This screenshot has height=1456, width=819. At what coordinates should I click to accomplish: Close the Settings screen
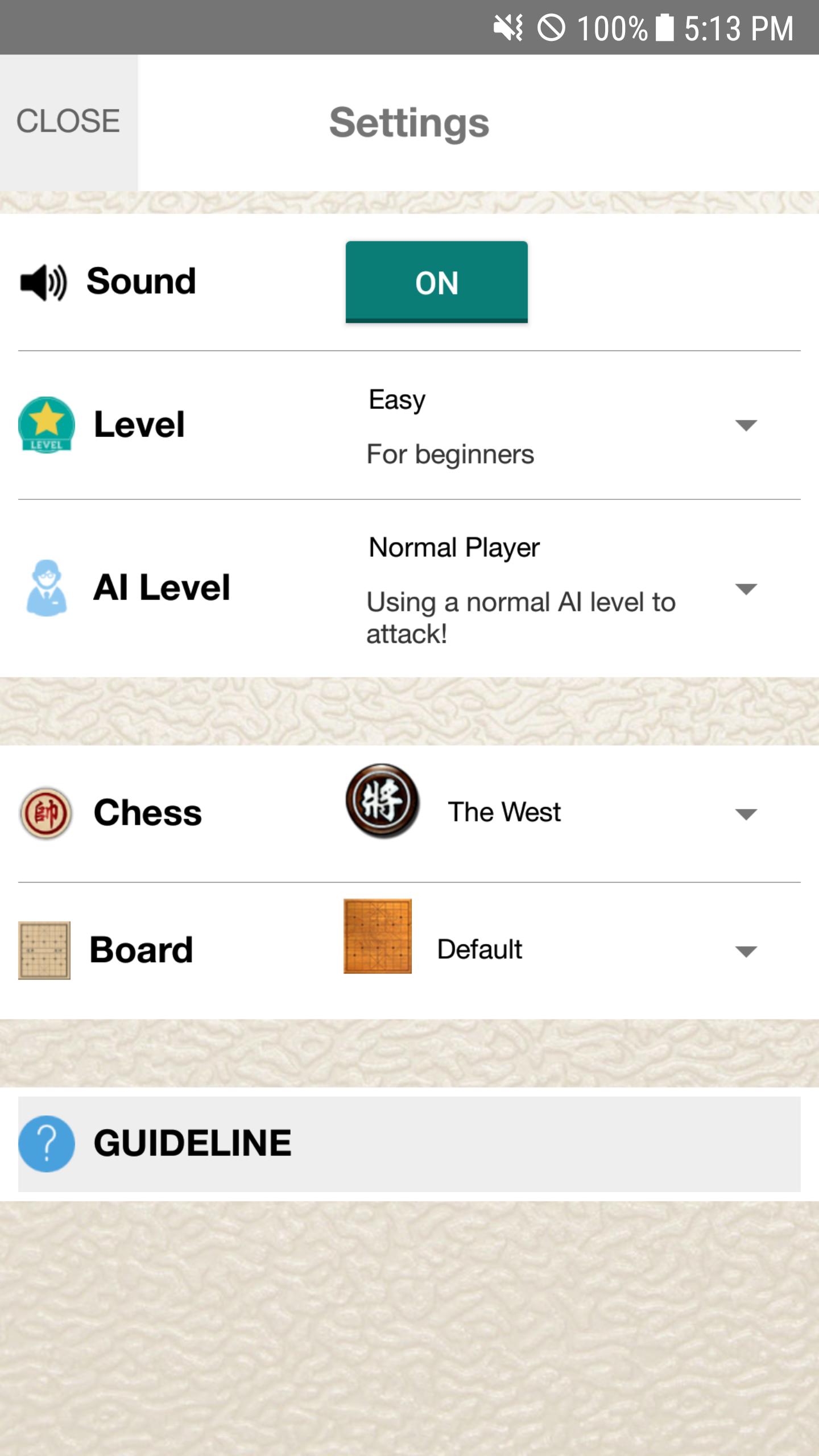(x=68, y=122)
